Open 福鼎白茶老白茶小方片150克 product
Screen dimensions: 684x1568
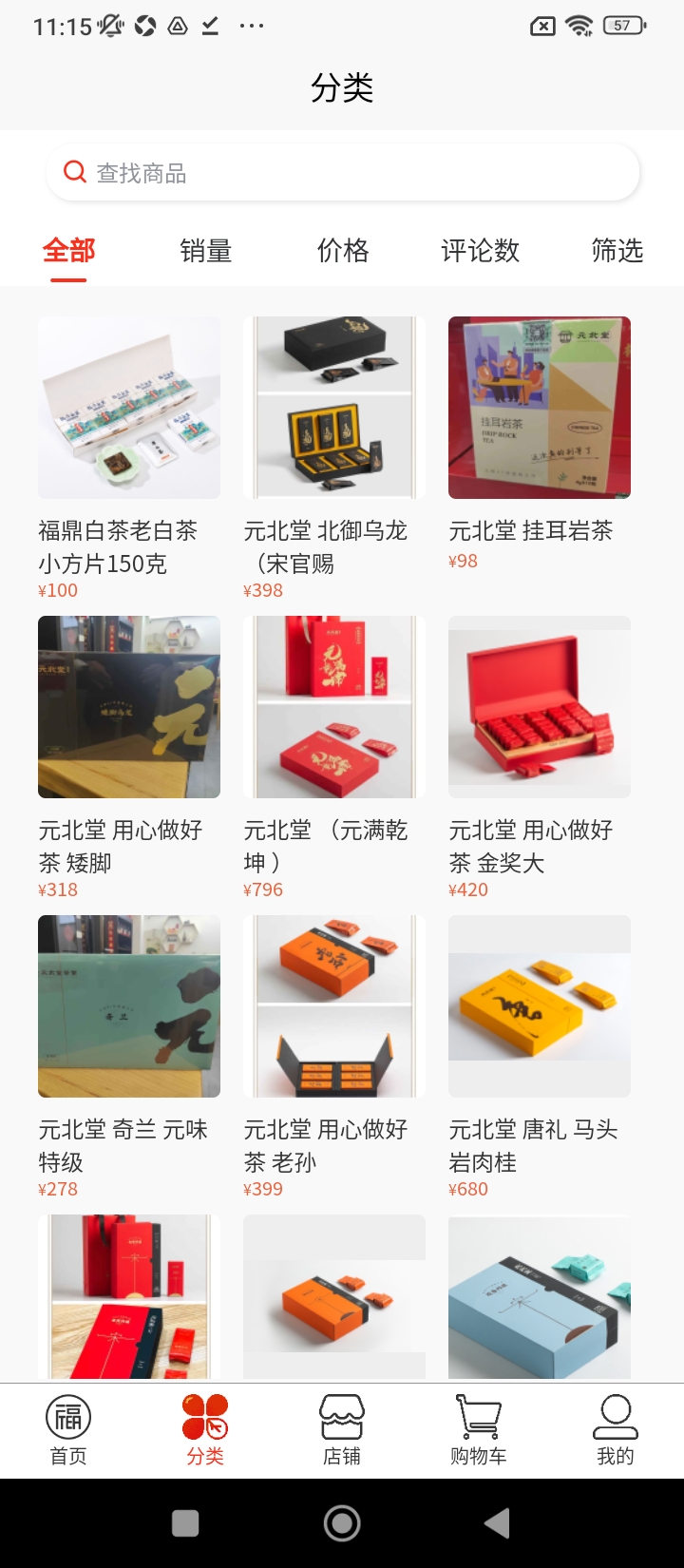(x=129, y=458)
